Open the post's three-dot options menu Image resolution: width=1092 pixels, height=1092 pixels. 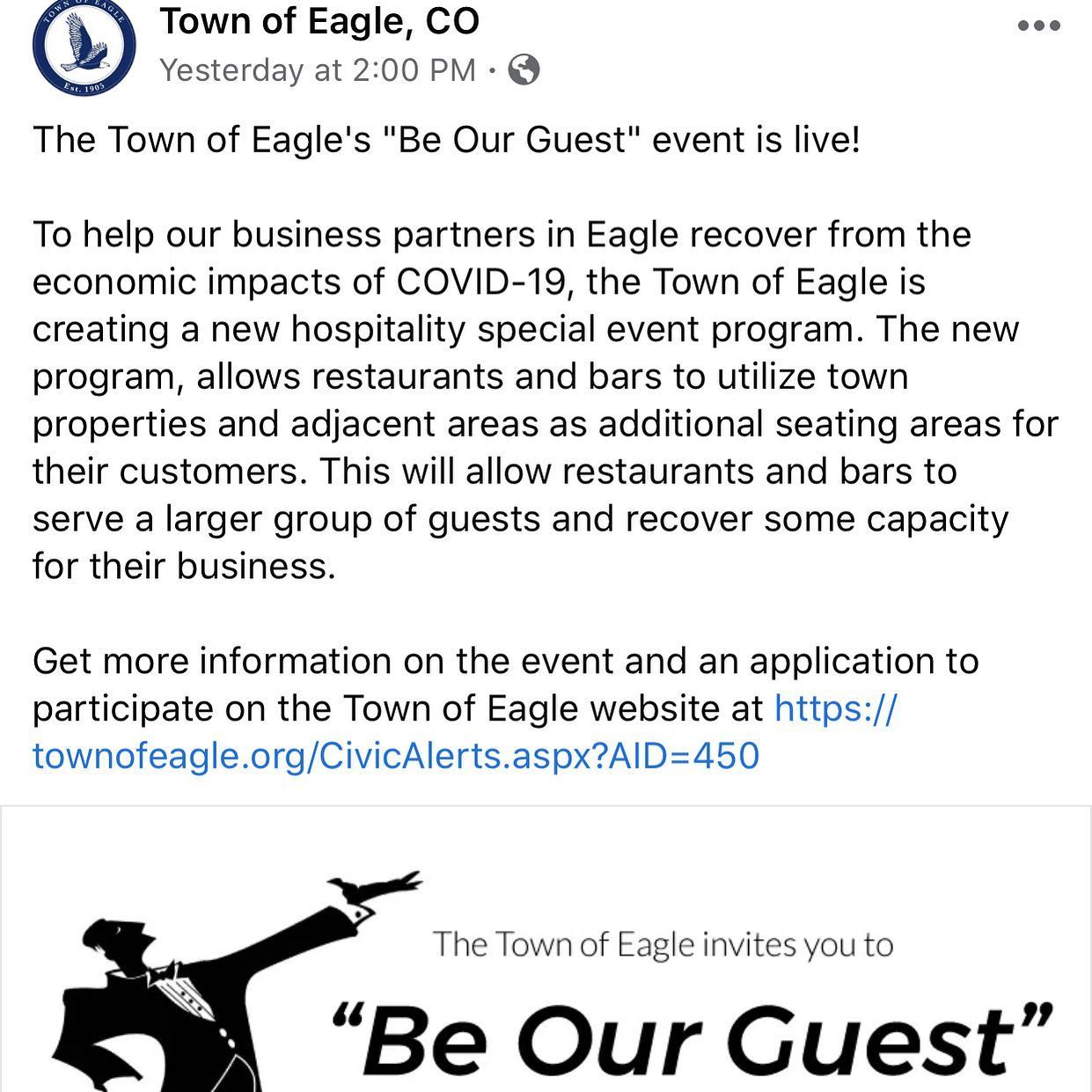[x=1038, y=26]
